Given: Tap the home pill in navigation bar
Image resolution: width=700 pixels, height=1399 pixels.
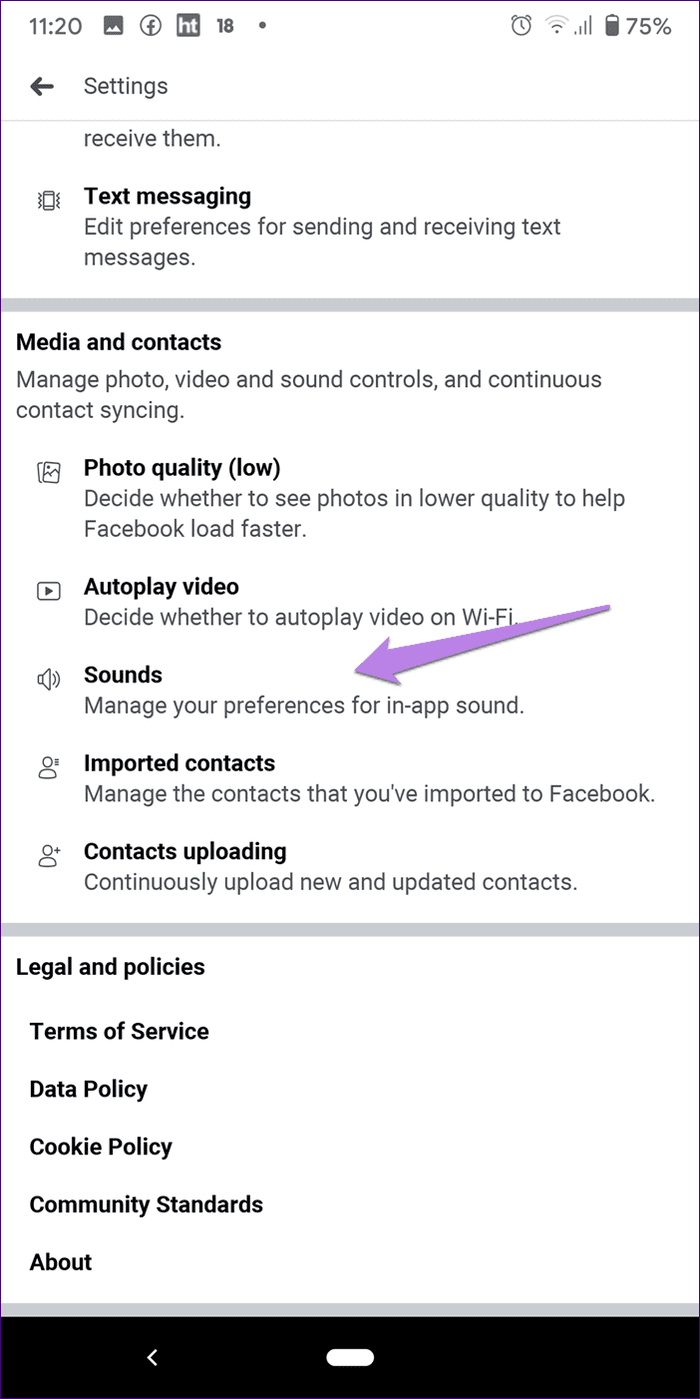Looking at the screenshot, I should click(x=350, y=1357).
